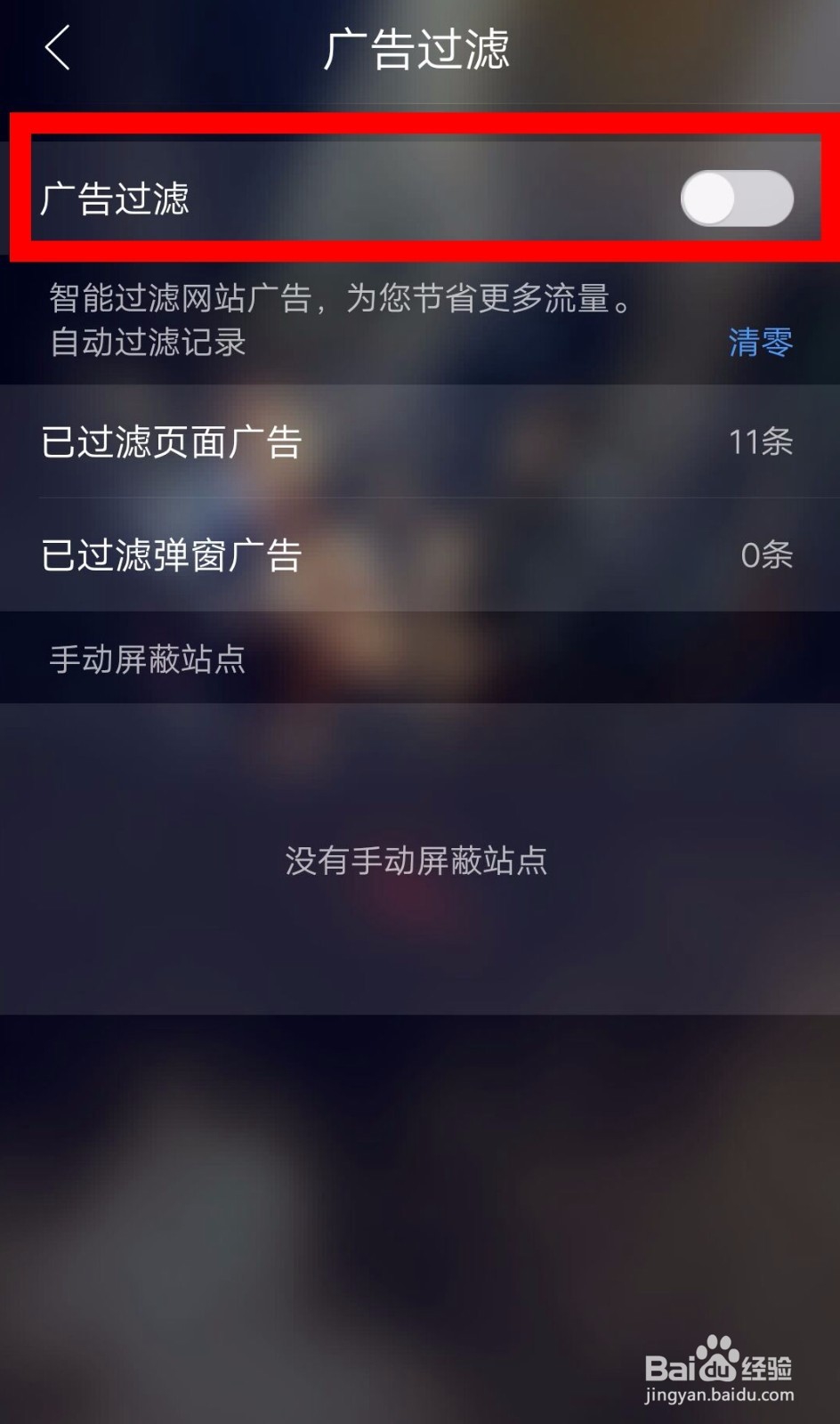Select the 广告过滤 title bar
Image resolution: width=840 pixels, height=1424 pixels.
coord(418,51)
